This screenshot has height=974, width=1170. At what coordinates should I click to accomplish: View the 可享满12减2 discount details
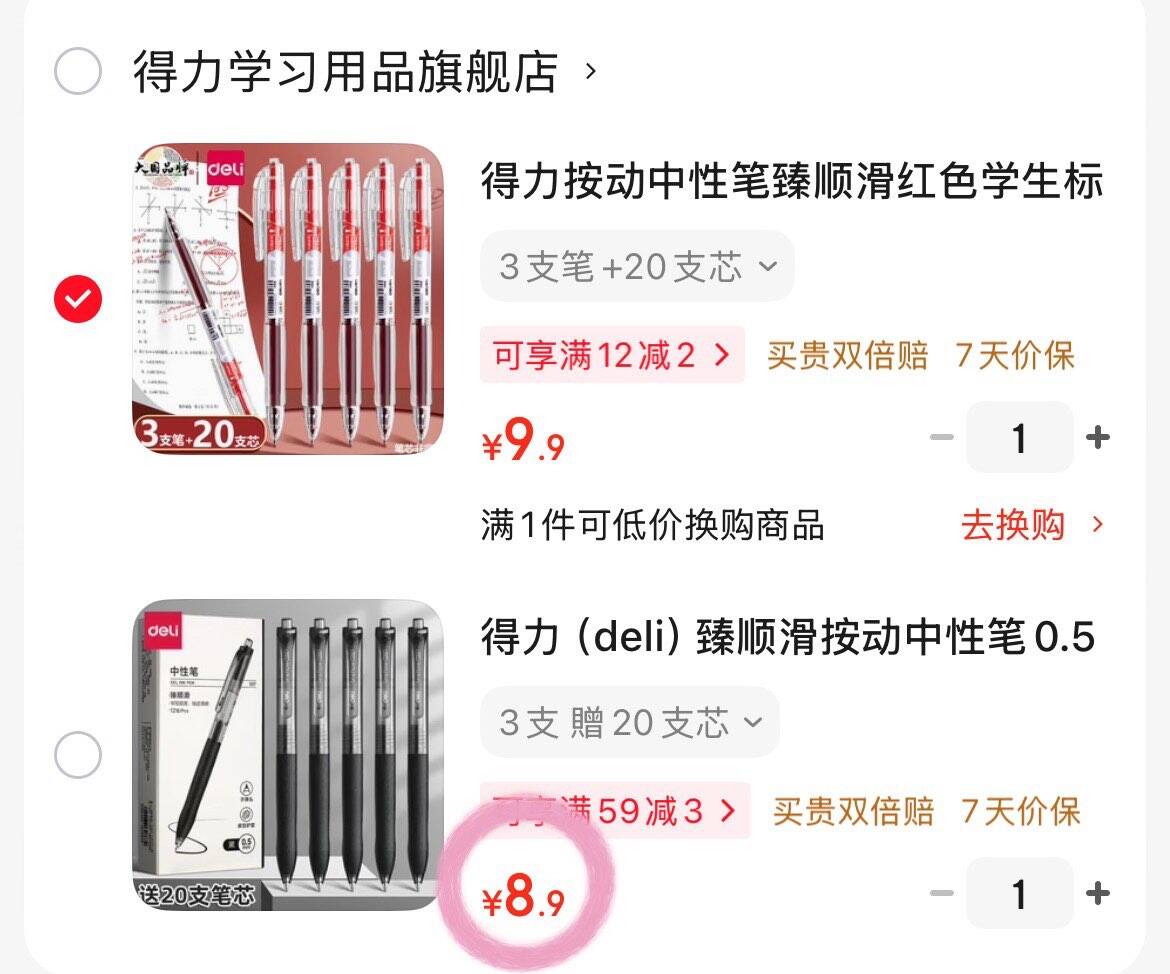tap(612, 355)
